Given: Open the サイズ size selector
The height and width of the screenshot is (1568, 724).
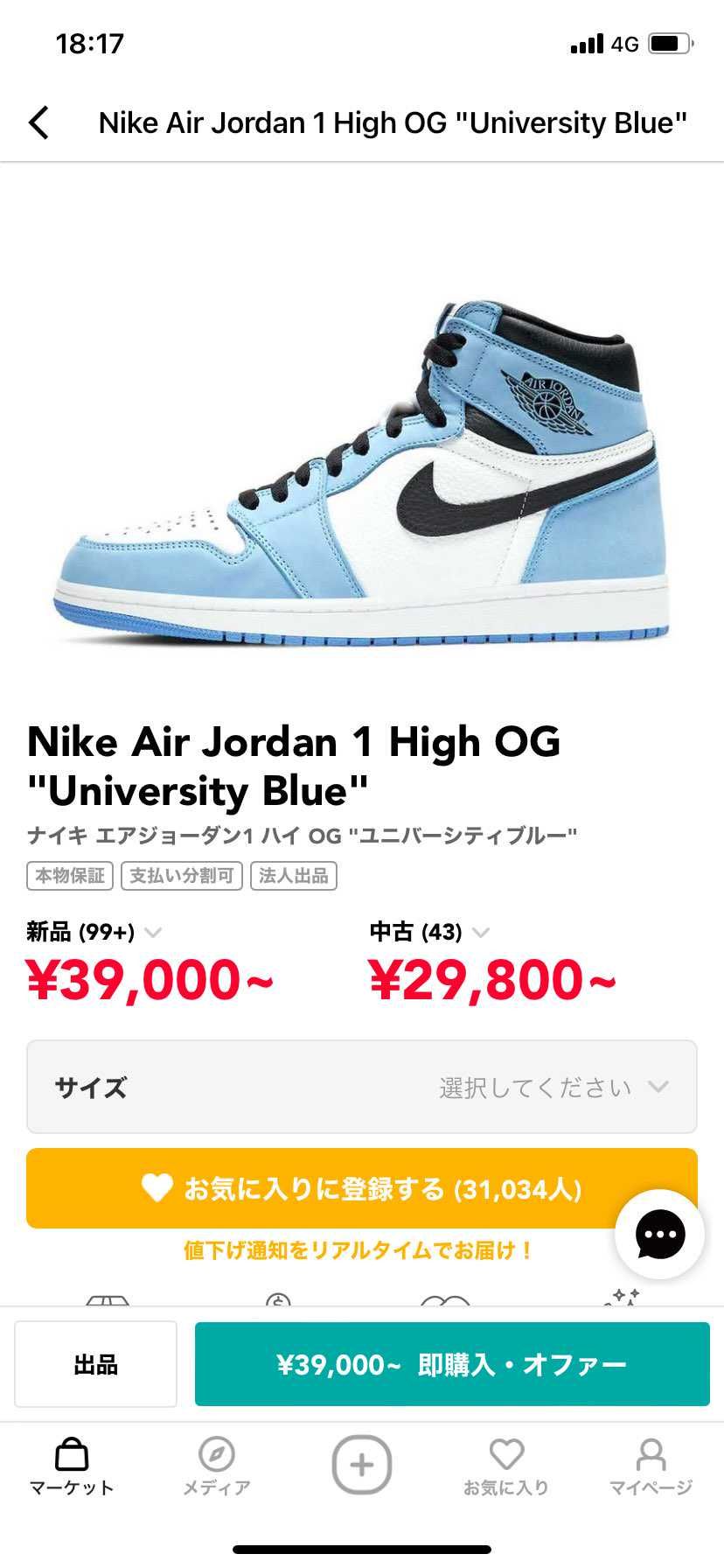Looking at the screenshot, I should click(x=362, y=1087).
